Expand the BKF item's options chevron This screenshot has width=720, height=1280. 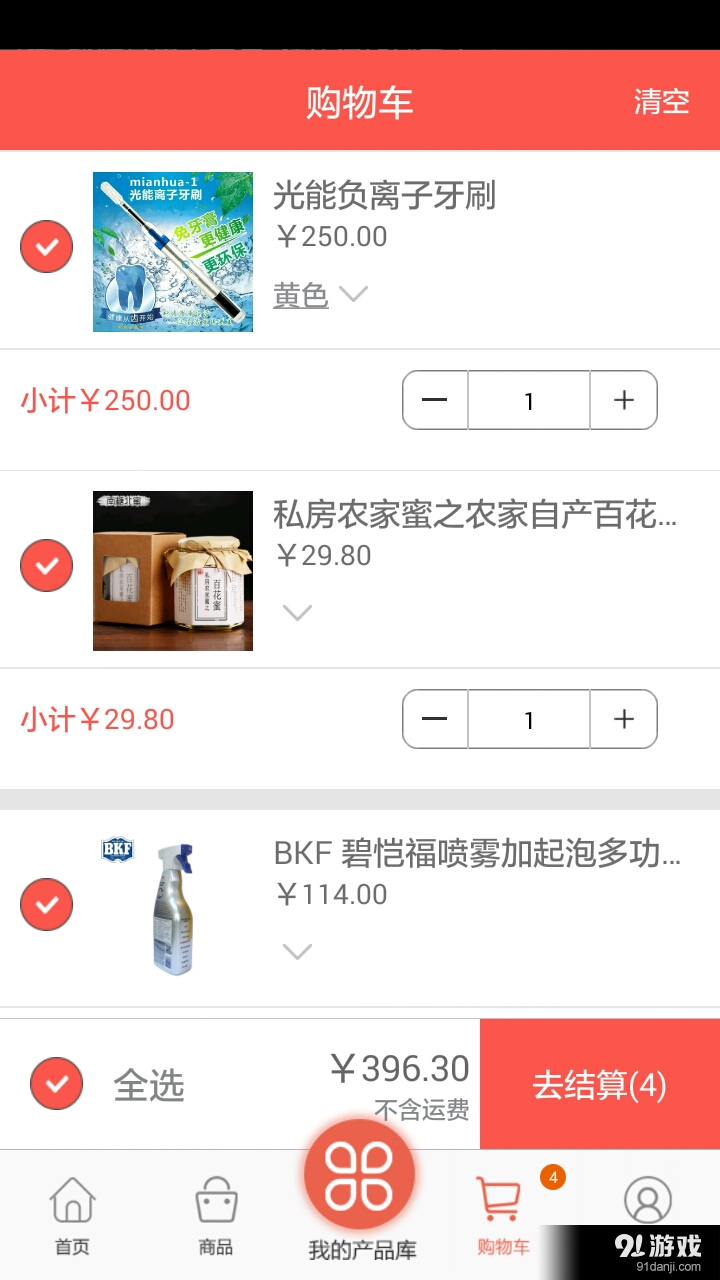[x=298, y=951]
